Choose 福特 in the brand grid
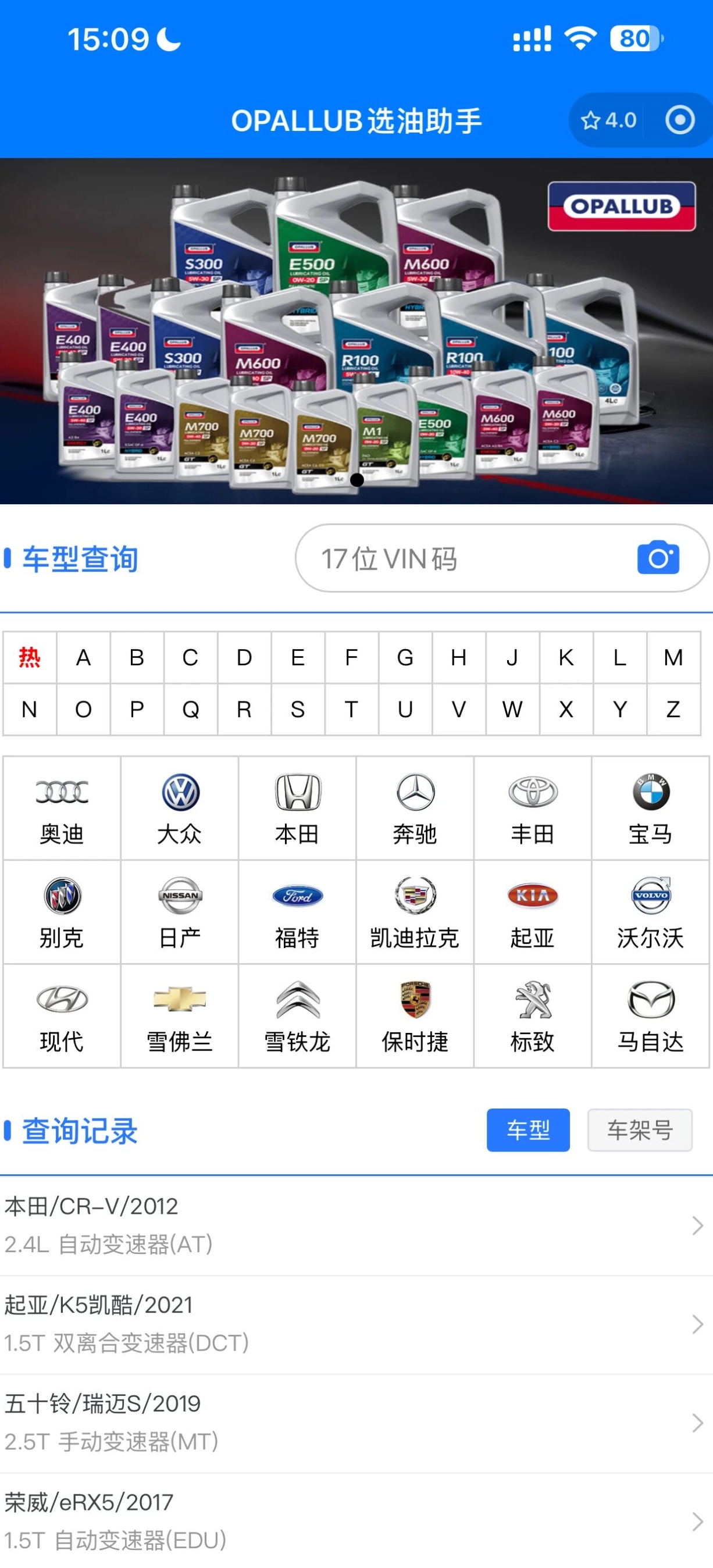This screenshot has width=713, height=1568. 297,912
